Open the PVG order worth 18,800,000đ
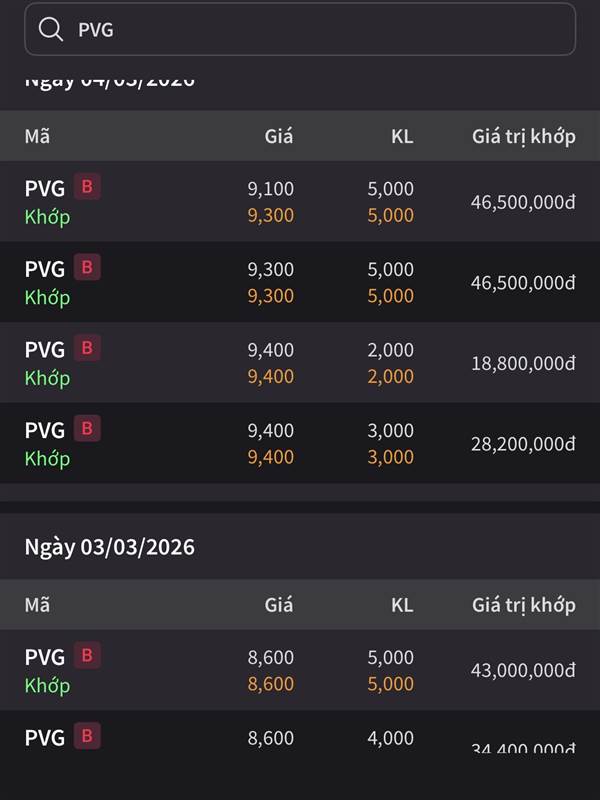This screenshot has height=800, width=600. click(x=300, y=363)
